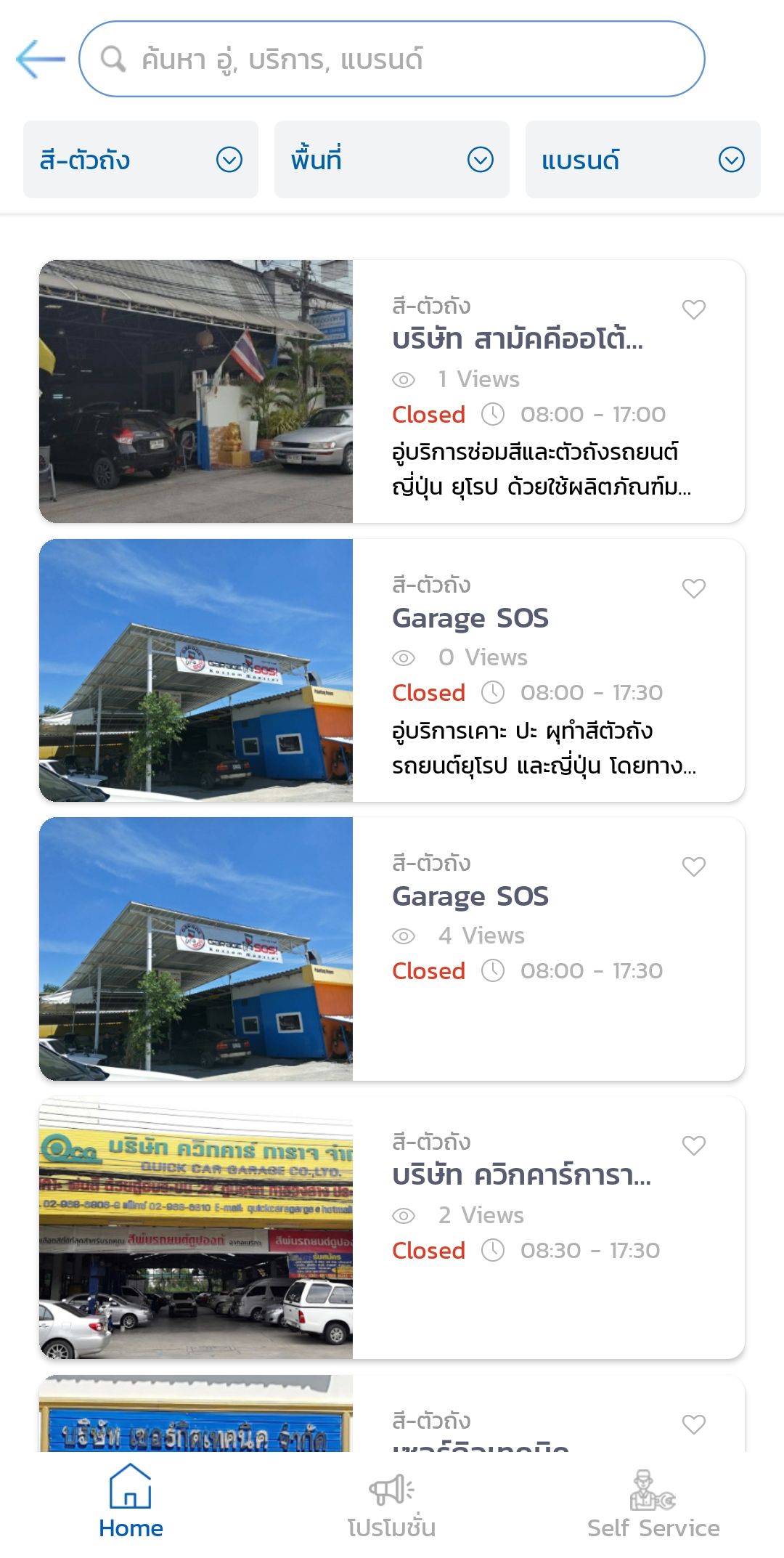784x1558 pixels.
Task: Heart the Garage SOS listing with 4 views
Action: pos(694,867)
